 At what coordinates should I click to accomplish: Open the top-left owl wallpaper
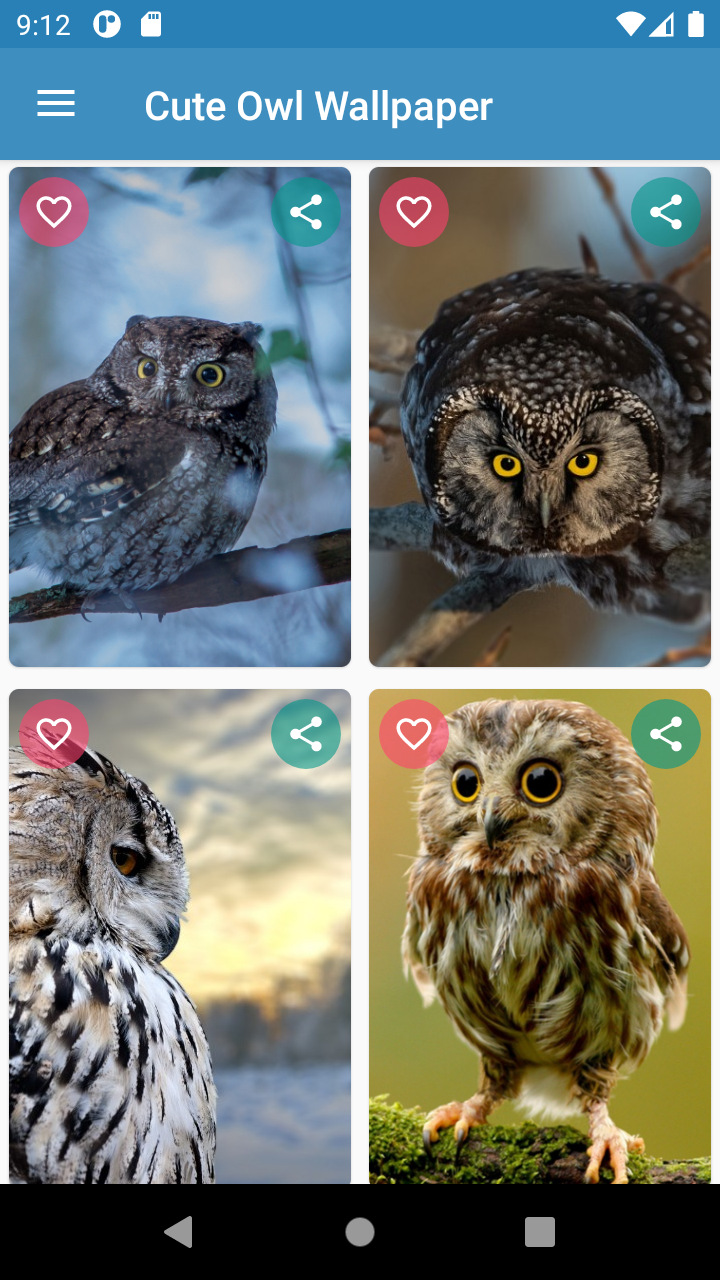tap(180, 450)
